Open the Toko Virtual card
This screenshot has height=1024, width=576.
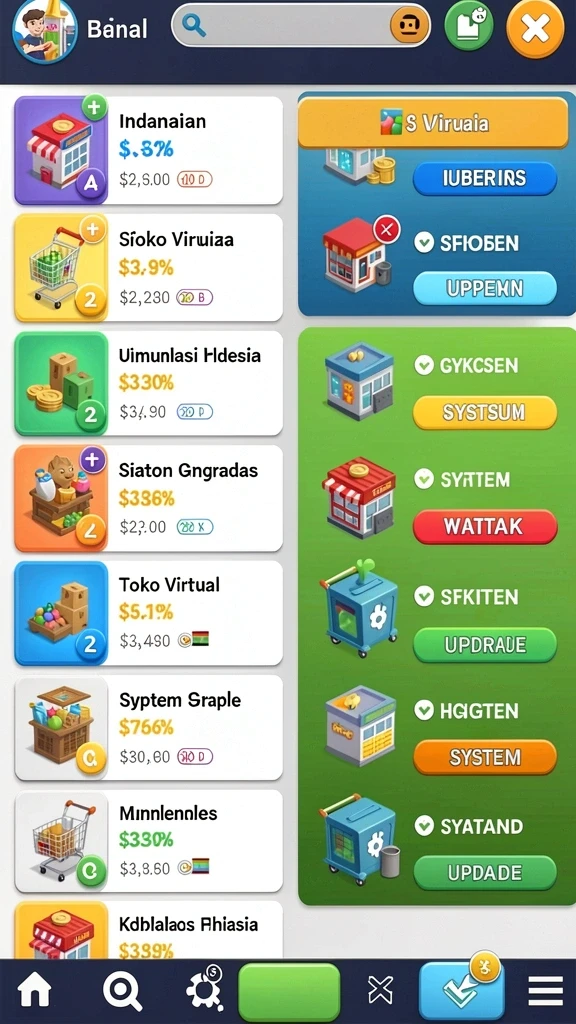tap(149, 613)
